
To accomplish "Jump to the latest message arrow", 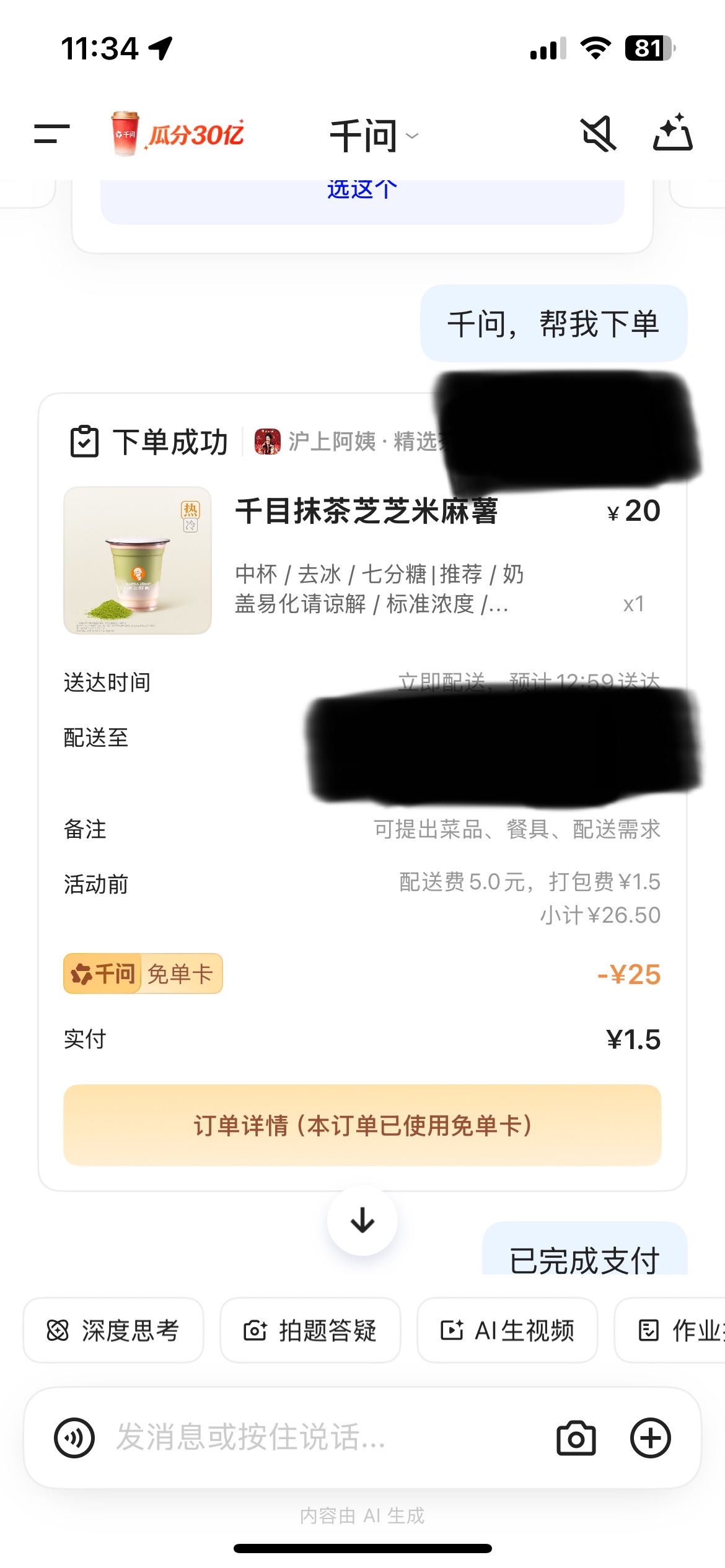I will coord(362,1221).
